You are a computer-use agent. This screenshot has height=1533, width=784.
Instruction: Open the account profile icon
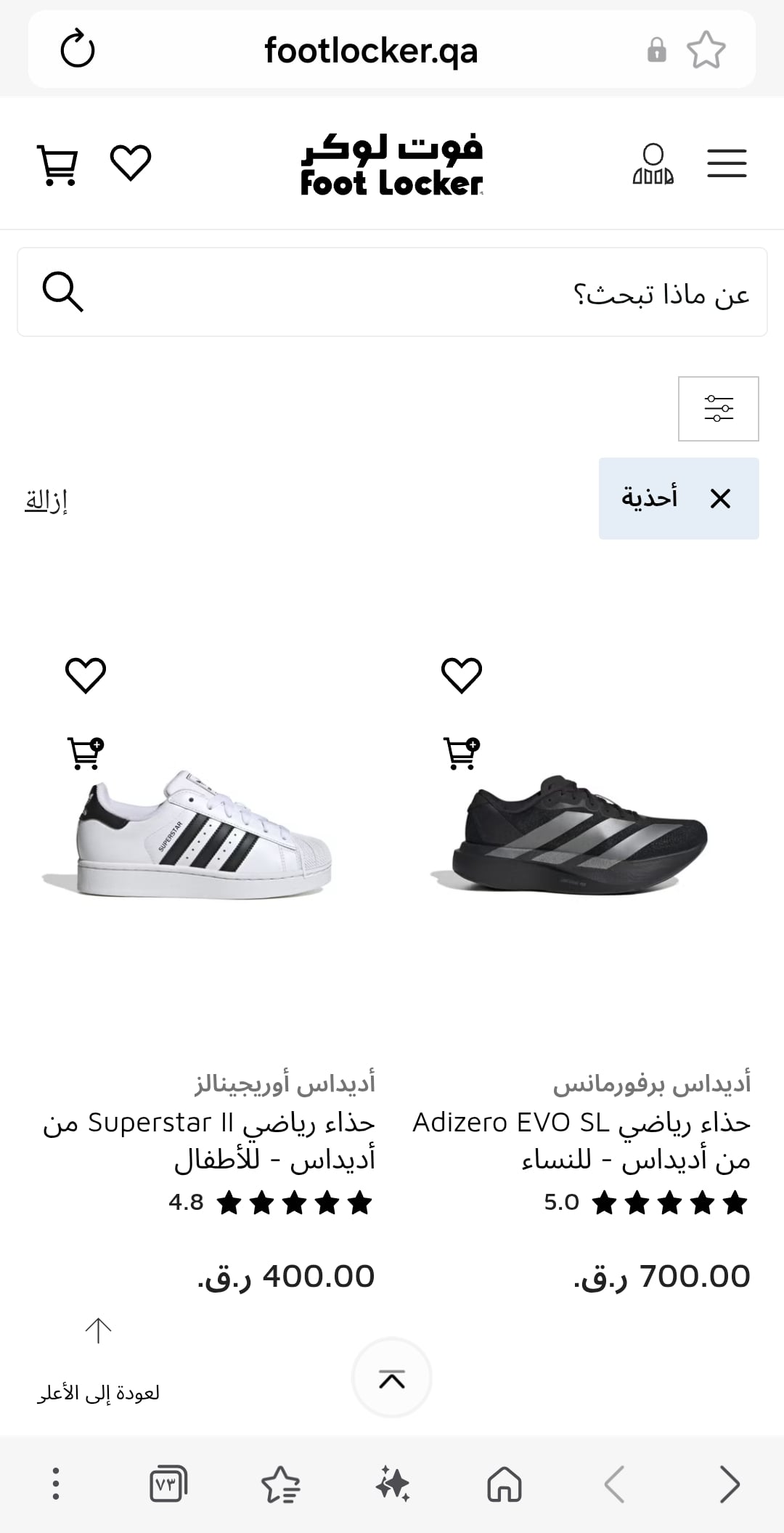tap(653, 163)
